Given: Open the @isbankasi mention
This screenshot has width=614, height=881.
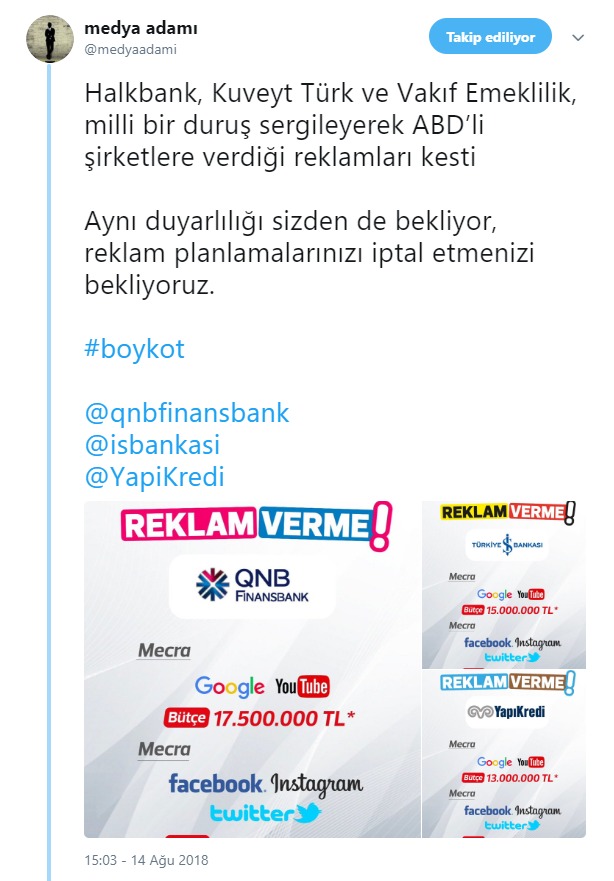Looking at the screenshot, I should pos(153,445).
